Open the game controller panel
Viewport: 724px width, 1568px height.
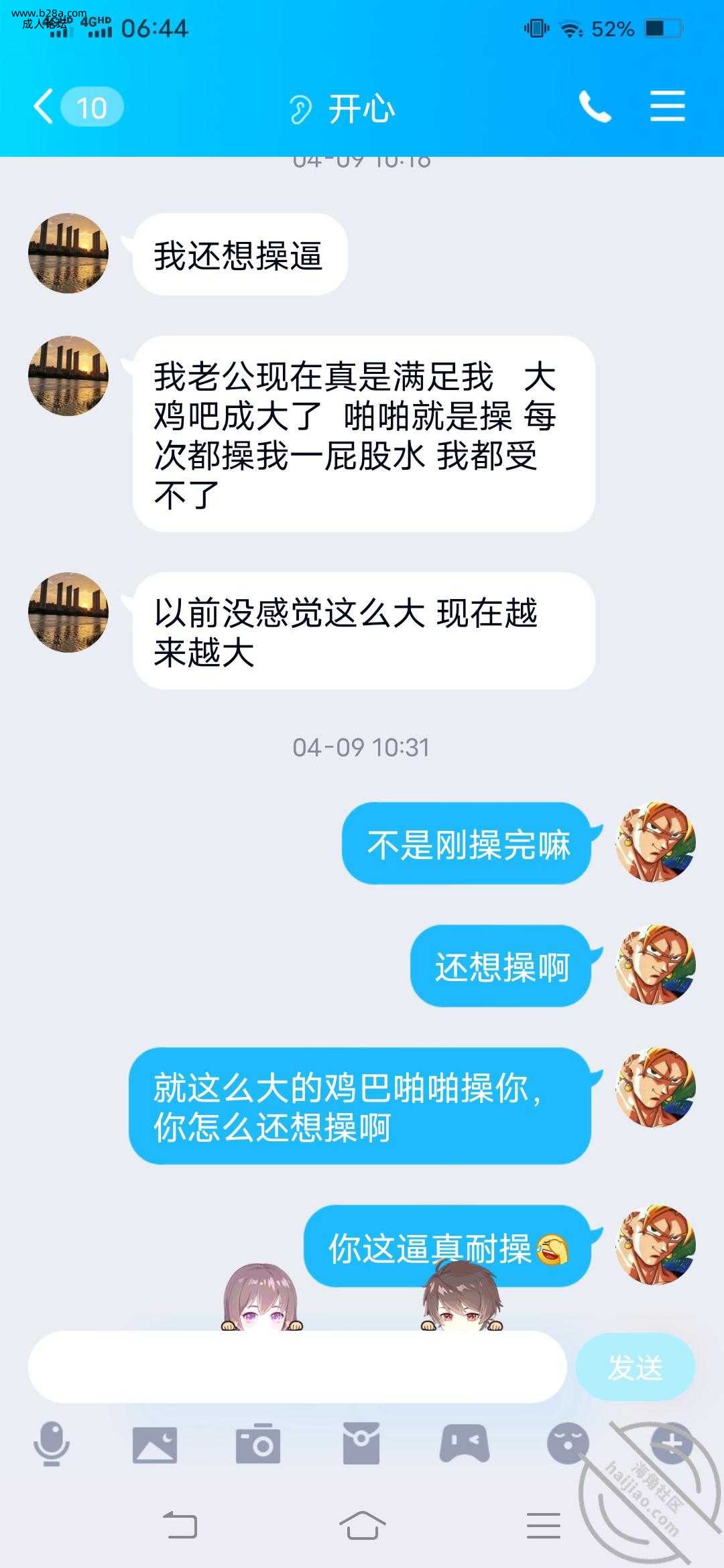(x=465, y=1444)
